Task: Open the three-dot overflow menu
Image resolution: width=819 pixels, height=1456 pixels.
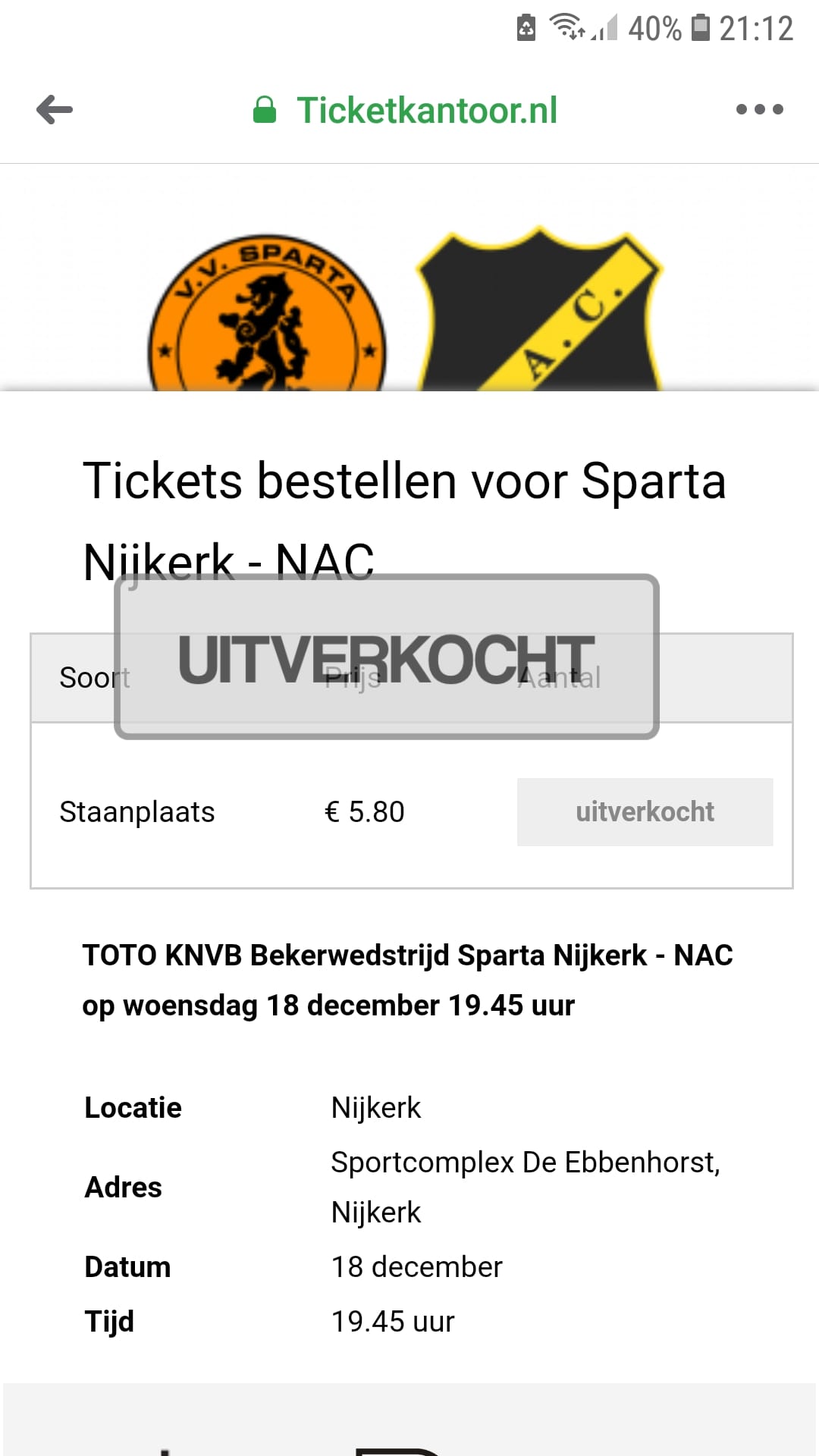Action: point(759,110)
